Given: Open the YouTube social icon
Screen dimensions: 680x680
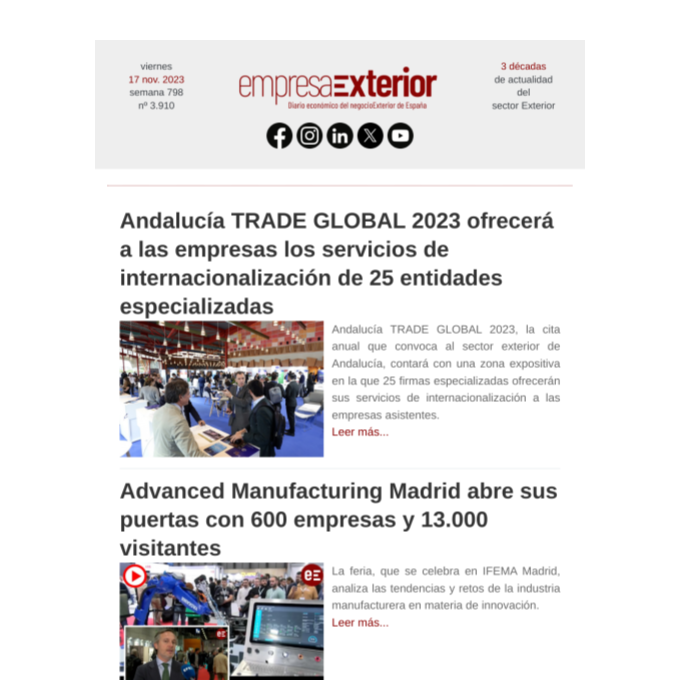Looking at the screenshot, I should pyautogui.click(x=400, y=136).
